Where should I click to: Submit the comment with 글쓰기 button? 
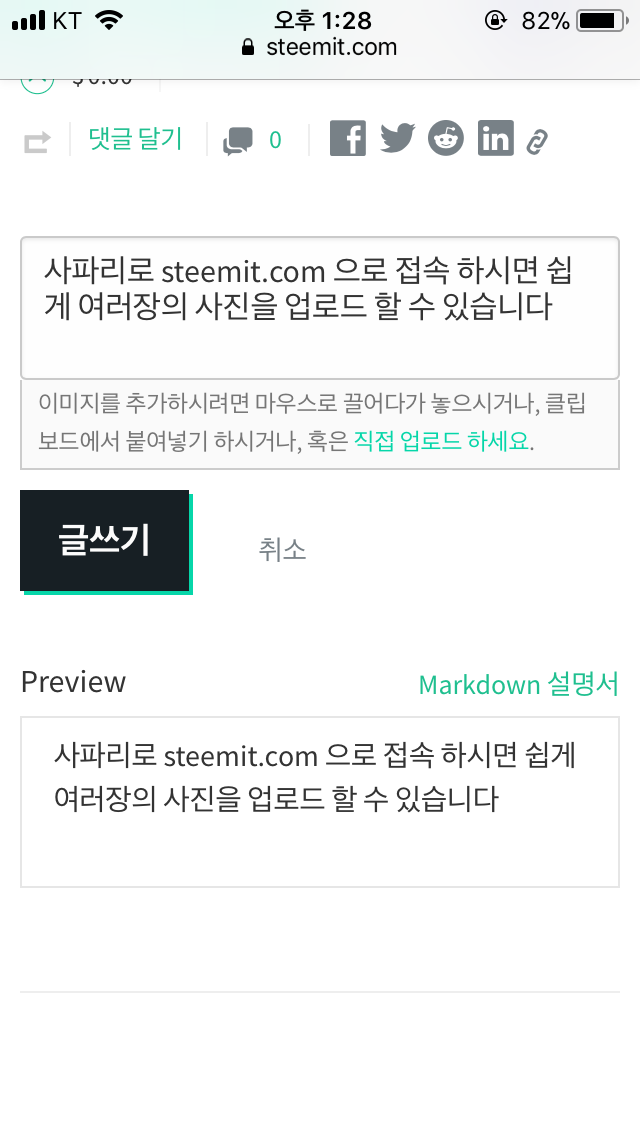pyautogui.click(x=105, y=540)
